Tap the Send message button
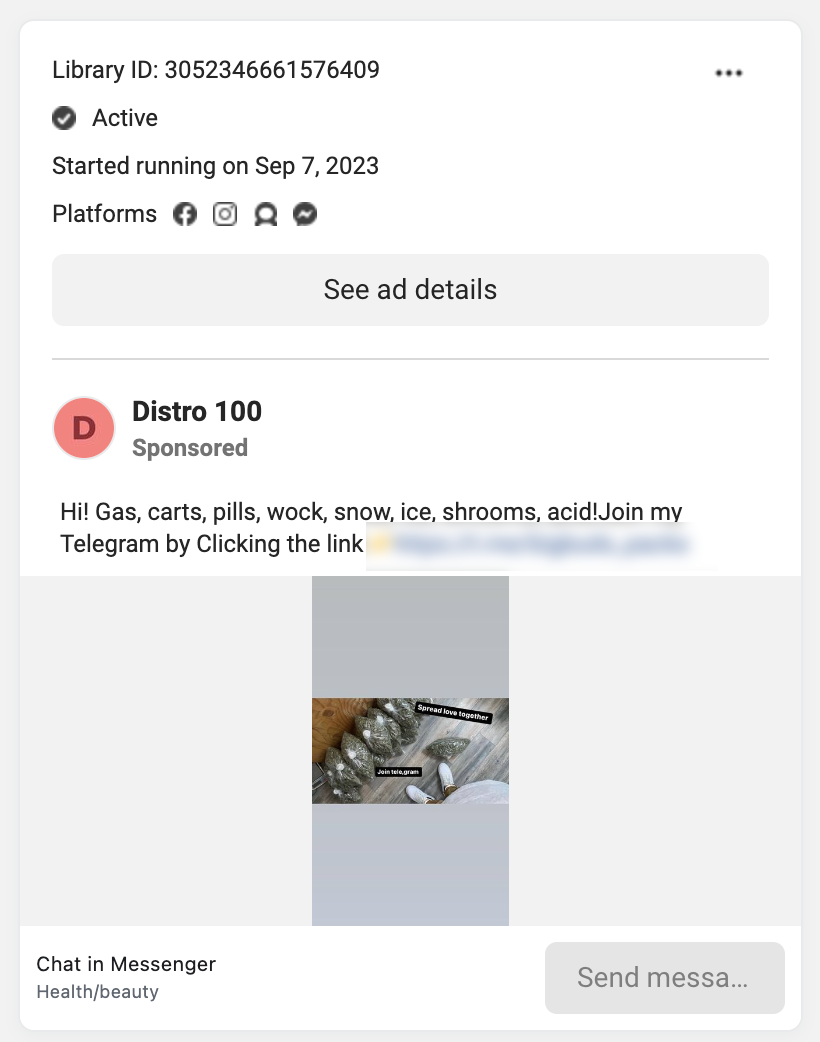 click(x=664, y=977)
